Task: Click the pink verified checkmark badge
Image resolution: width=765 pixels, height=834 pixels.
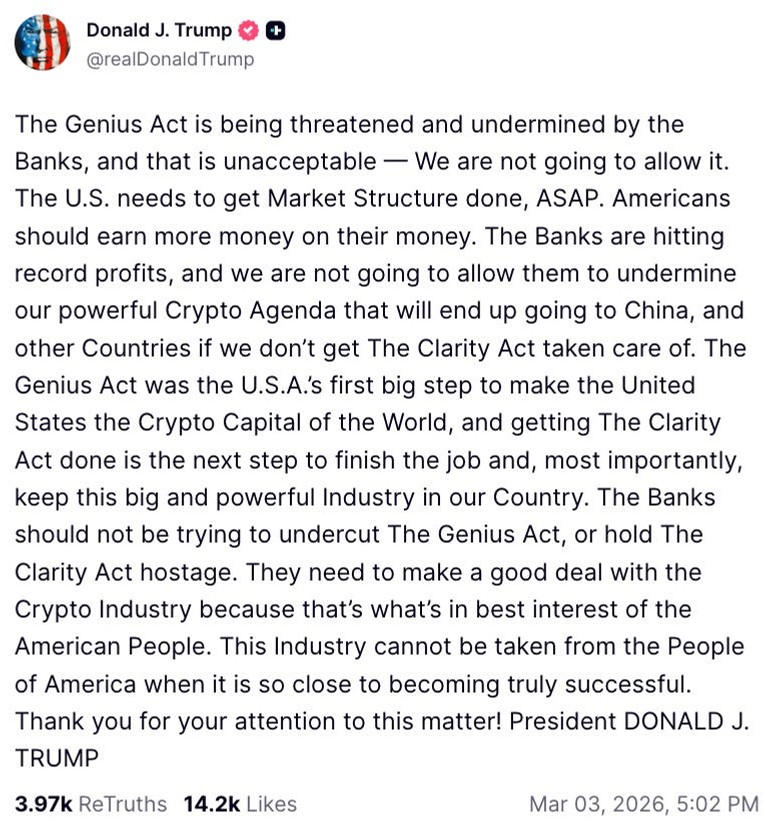Action: point(246,30)
